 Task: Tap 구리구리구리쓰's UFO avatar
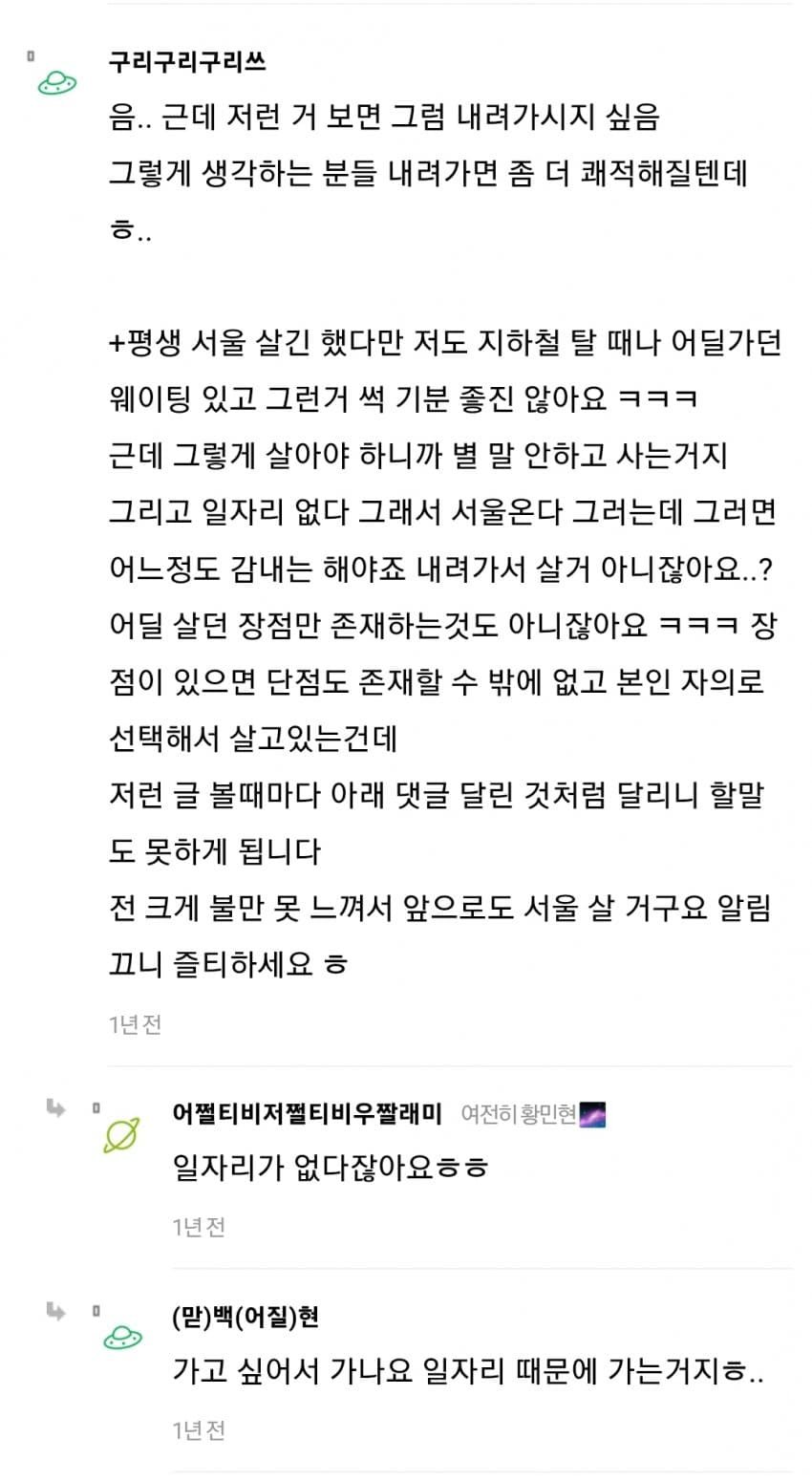click(58, 84)
